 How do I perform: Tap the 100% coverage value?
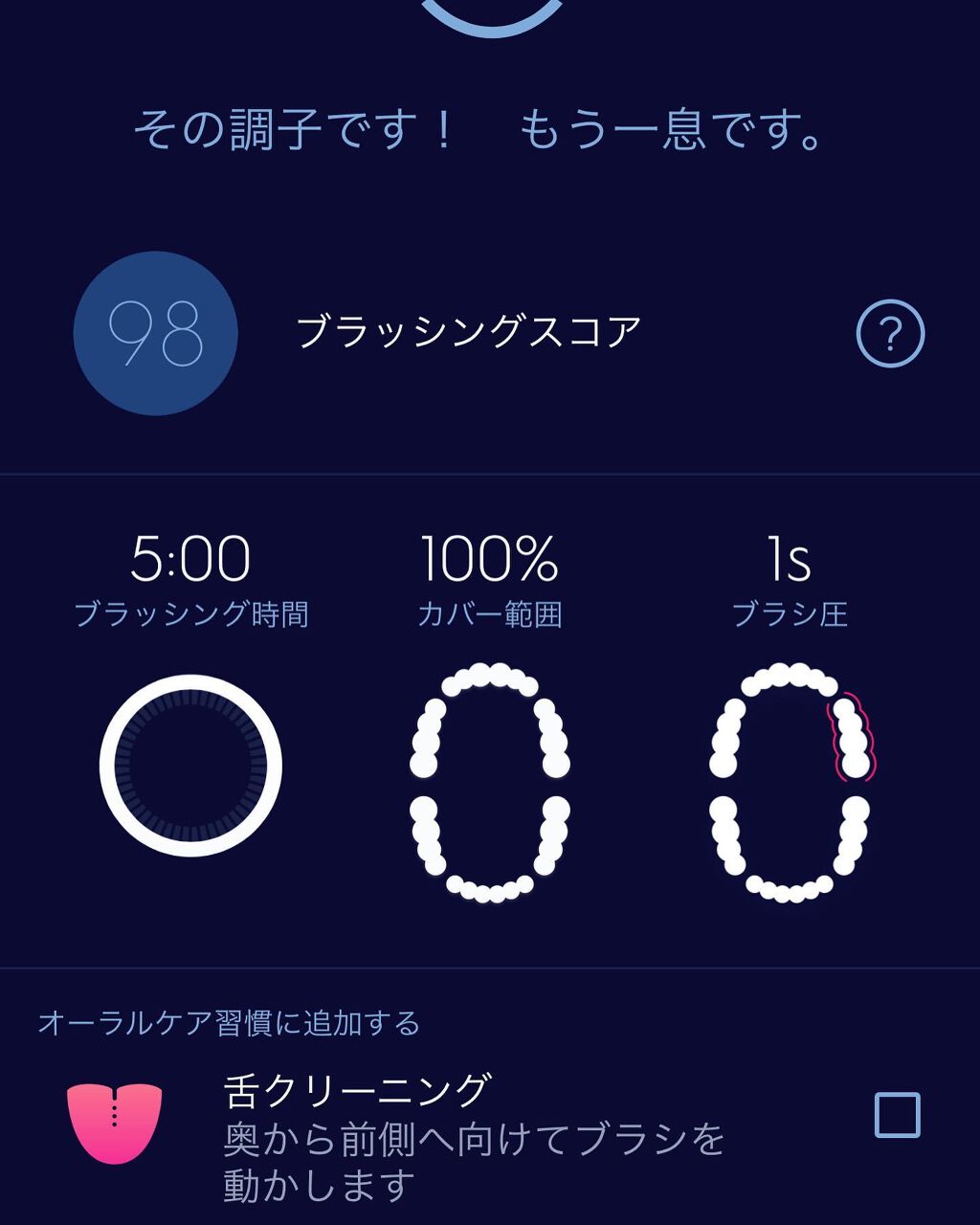point(489,556)
